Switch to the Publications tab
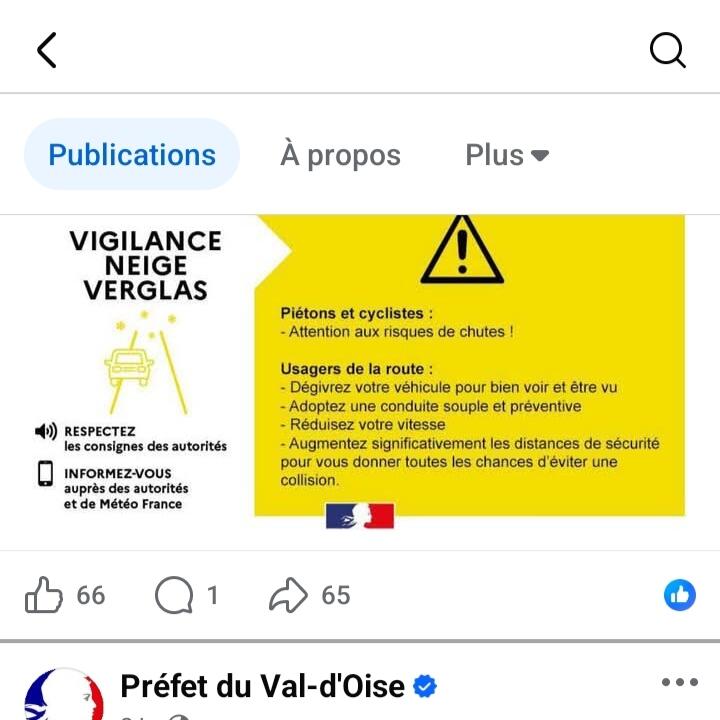720x720 pixels. click(132, 155)
